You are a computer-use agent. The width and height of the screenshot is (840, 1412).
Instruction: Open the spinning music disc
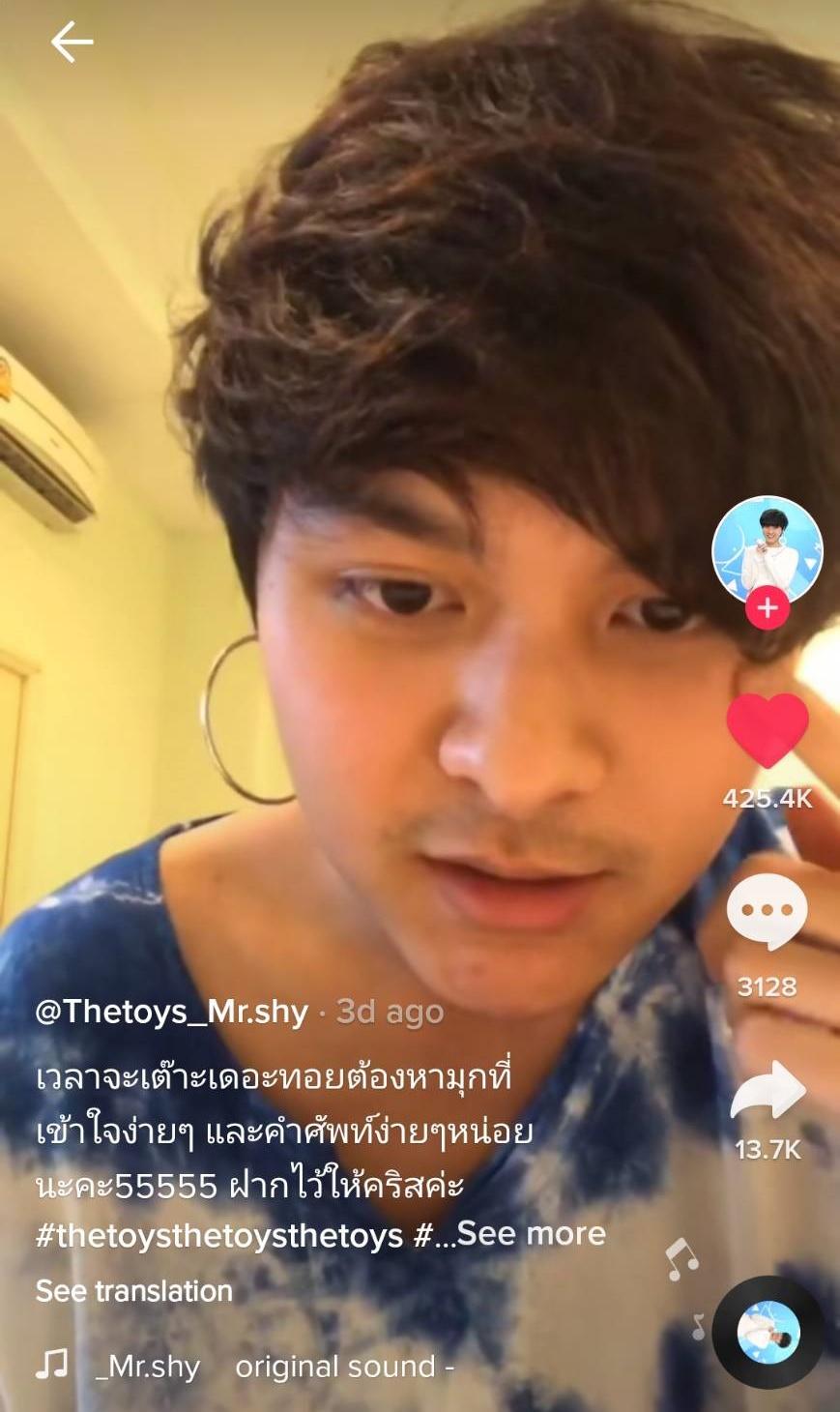(768, 1333)
